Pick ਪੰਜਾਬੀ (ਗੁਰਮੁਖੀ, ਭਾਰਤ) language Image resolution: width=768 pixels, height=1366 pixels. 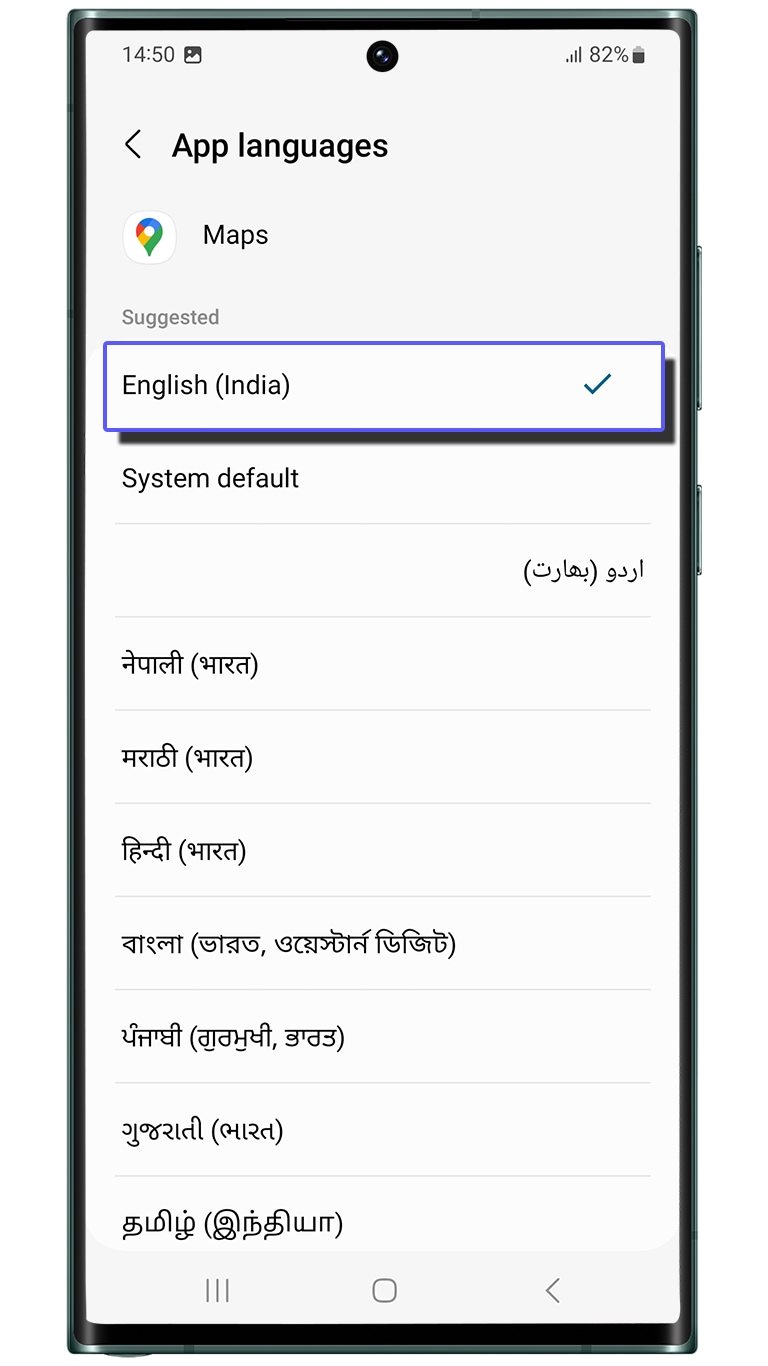(x=384, y=1037)
